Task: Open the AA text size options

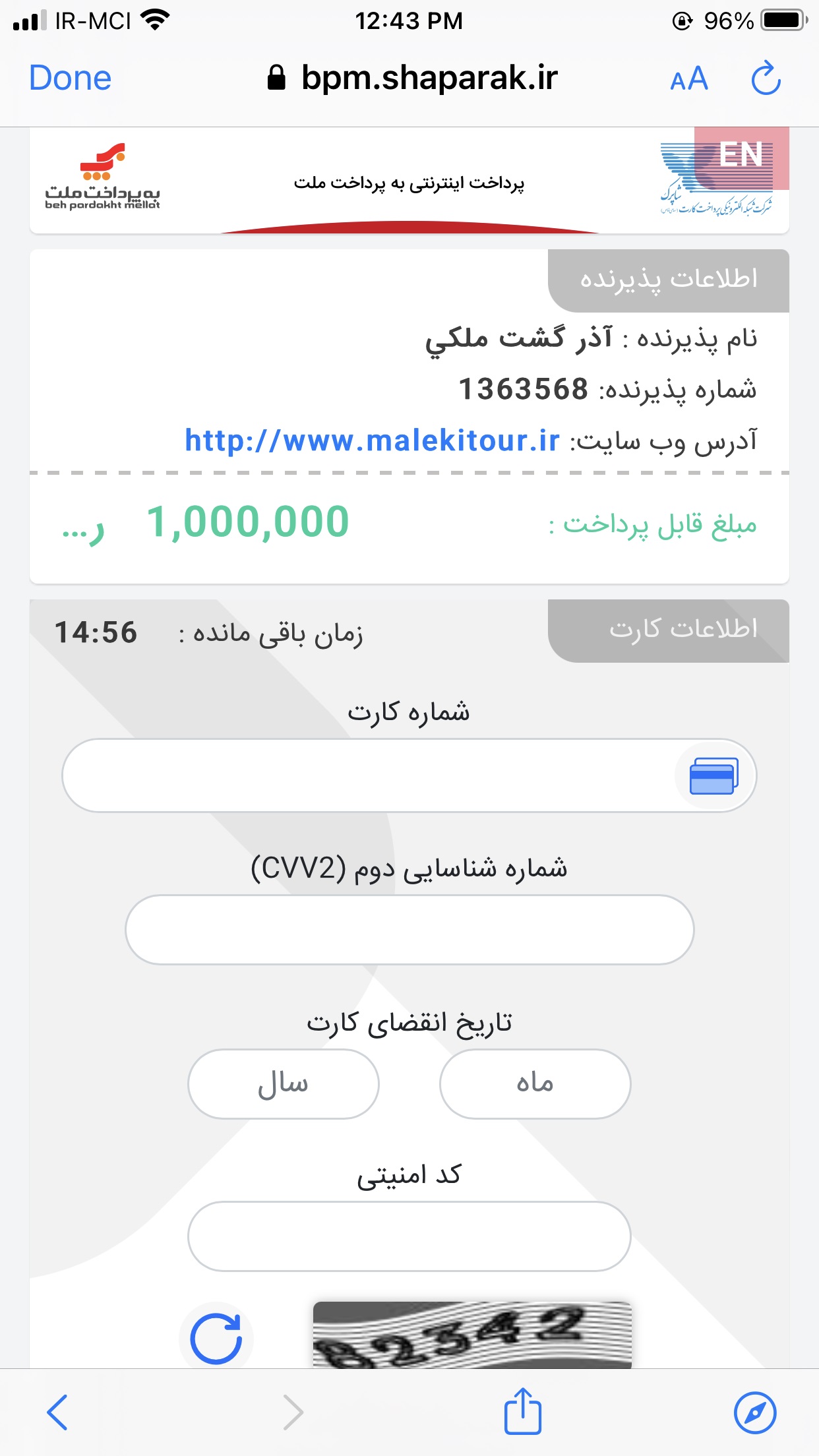Action: 688,80
